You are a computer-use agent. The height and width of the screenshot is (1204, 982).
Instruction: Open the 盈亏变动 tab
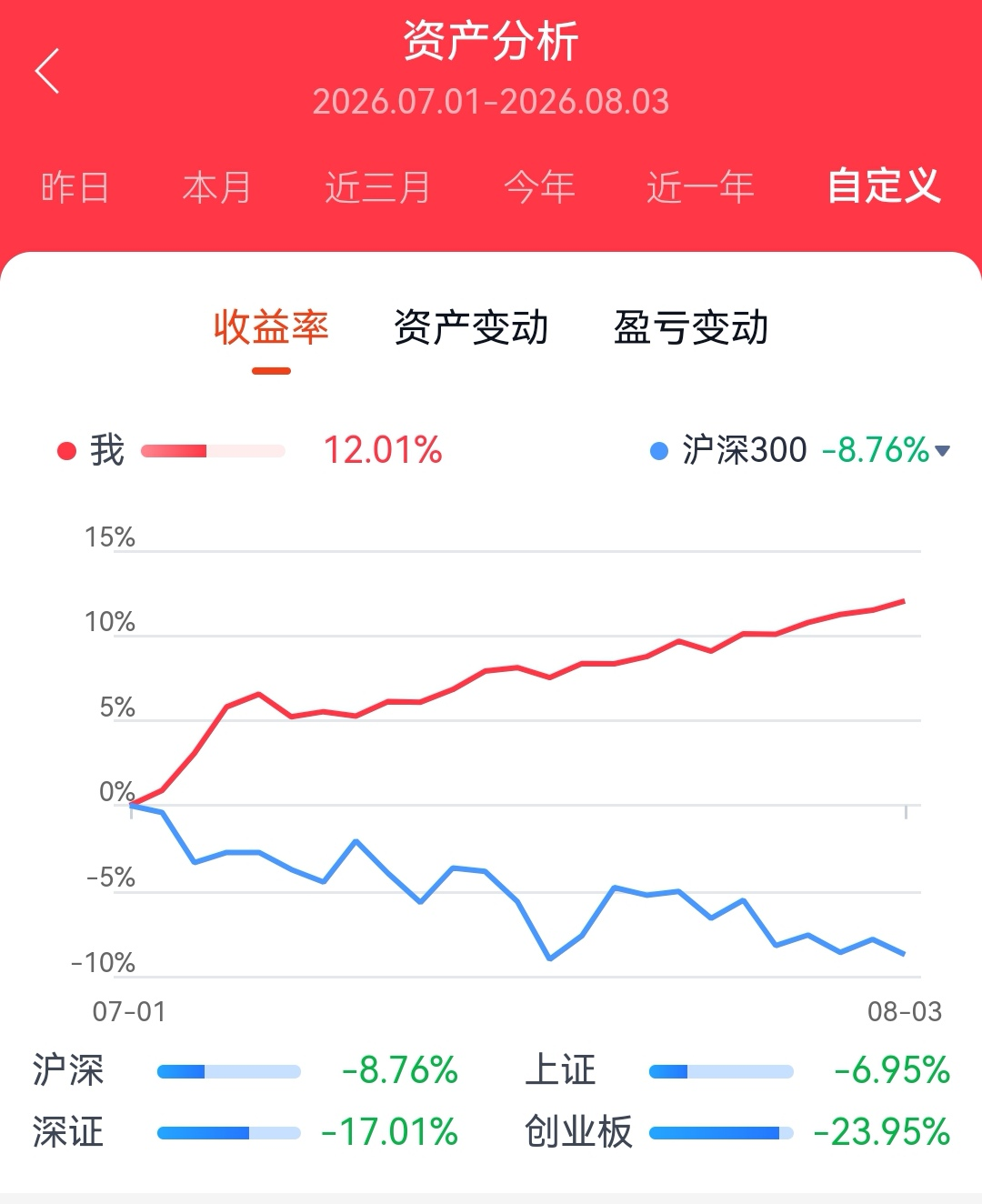[x=691, y=327]
